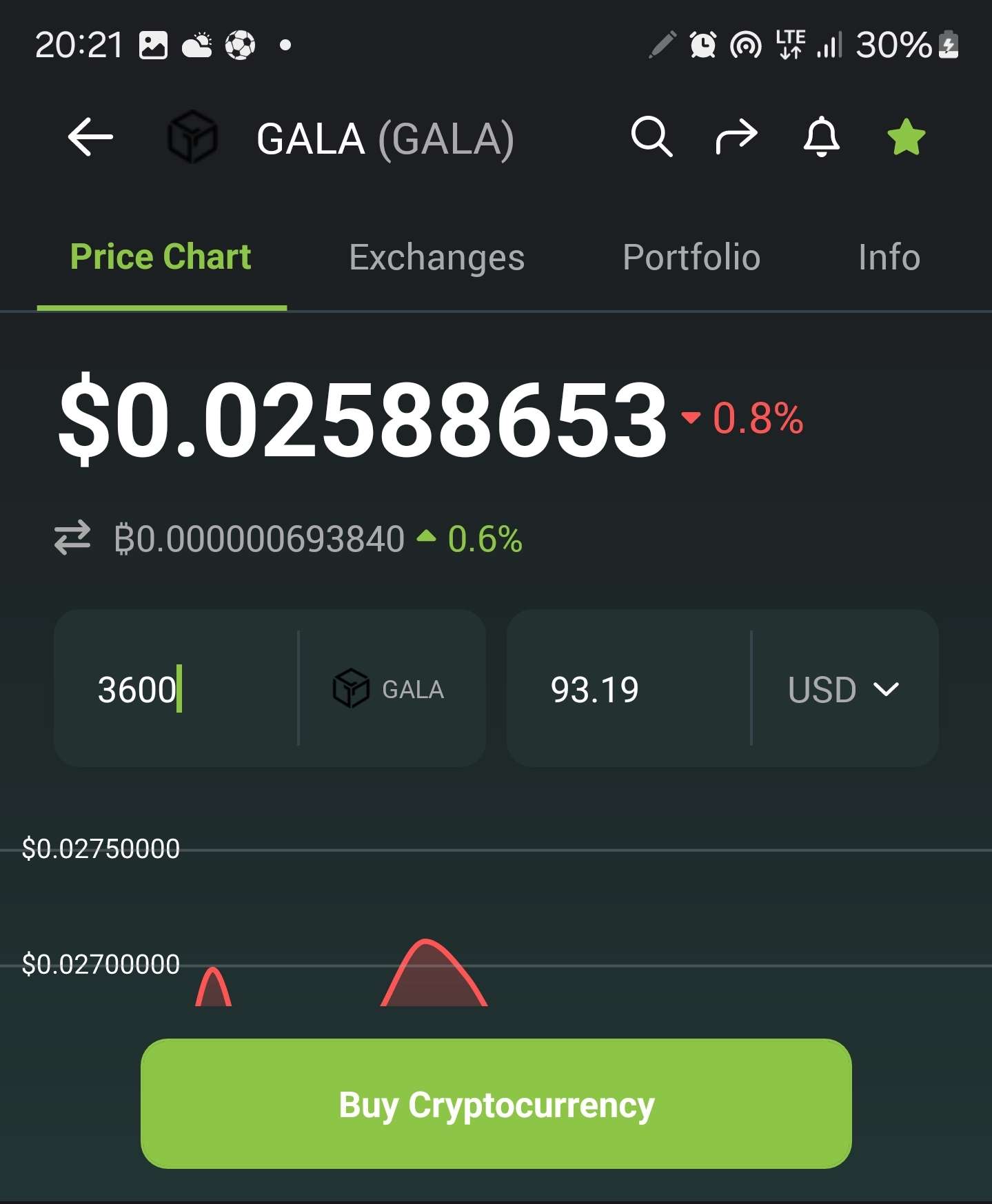The height and width of the screenshot is (1204, 992).
Task: Open price alerts bell
Action: tap(821, 137)
